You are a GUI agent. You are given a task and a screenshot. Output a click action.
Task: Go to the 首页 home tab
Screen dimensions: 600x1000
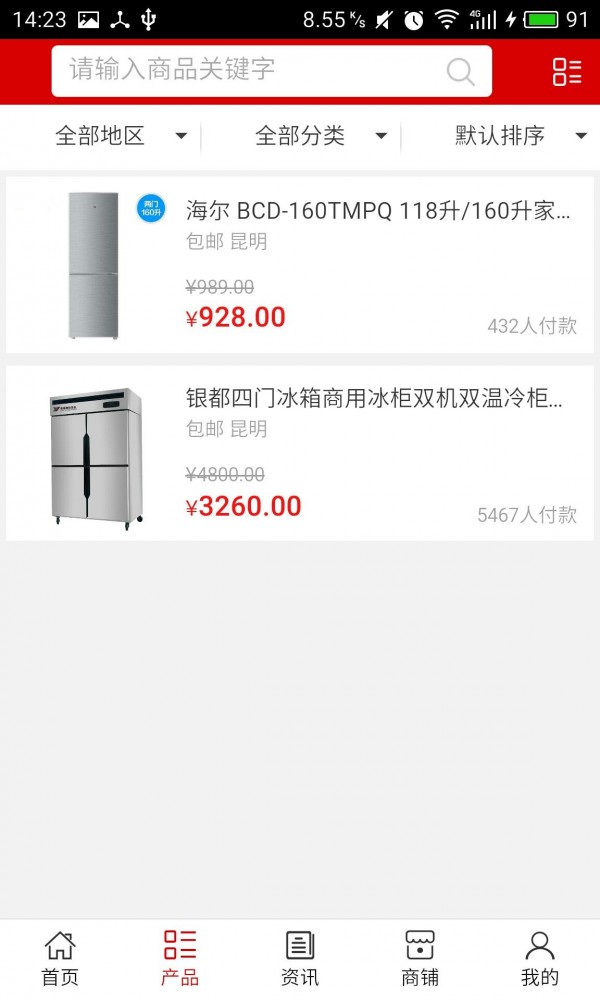point(60,958)
